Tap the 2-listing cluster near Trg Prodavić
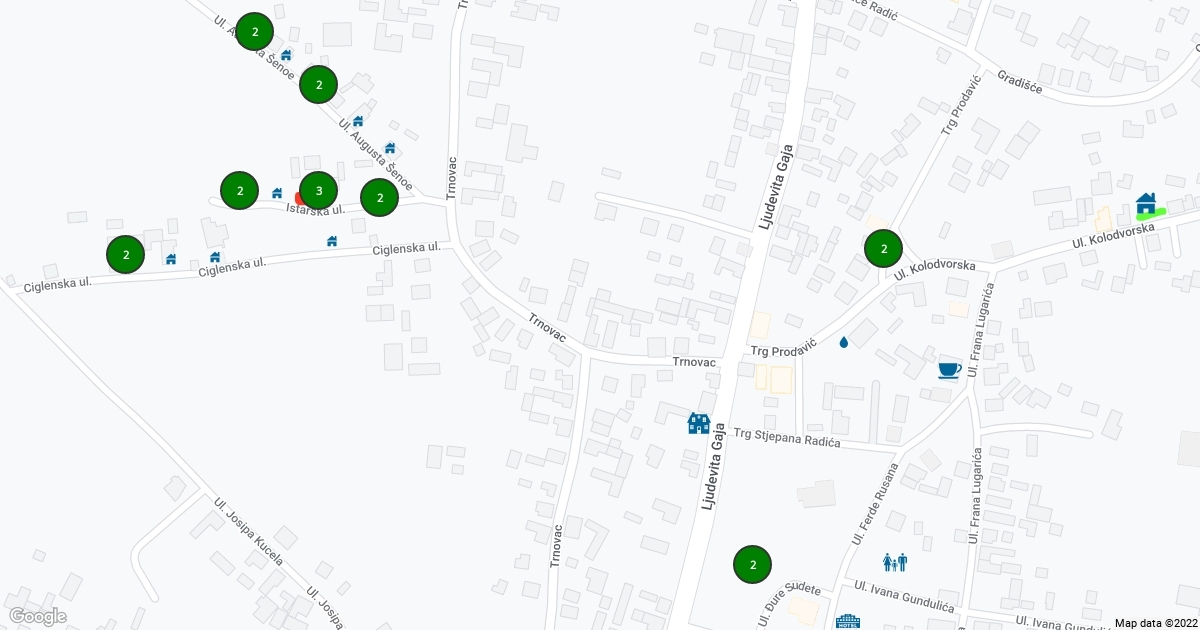The height and width of the screenshot is (630, 1200). point(883,248)
